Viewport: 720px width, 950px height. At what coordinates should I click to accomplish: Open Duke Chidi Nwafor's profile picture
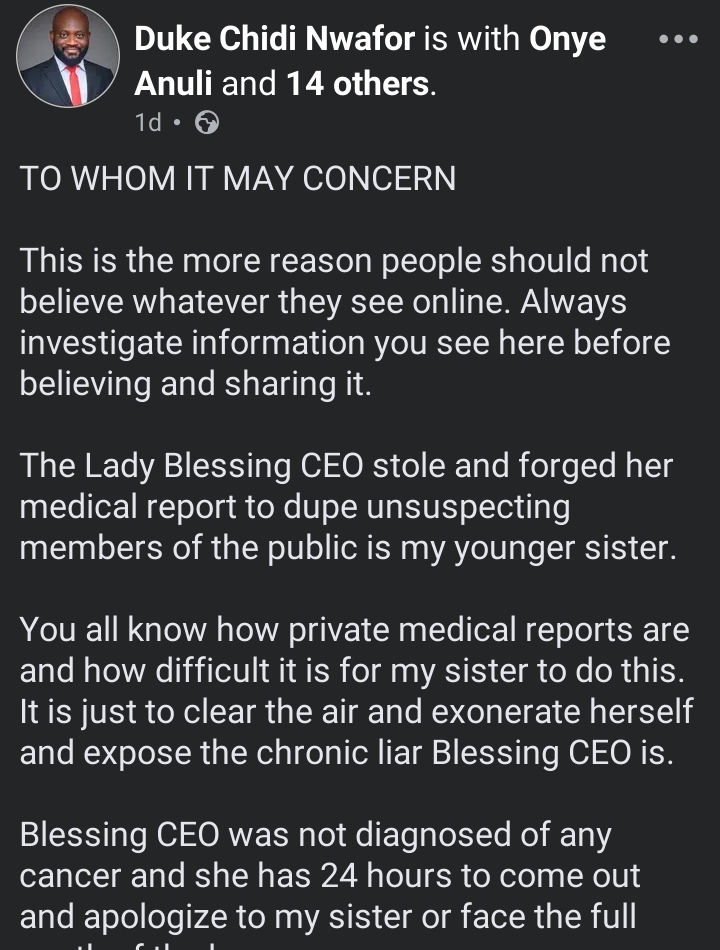click(x=69, y=56)
